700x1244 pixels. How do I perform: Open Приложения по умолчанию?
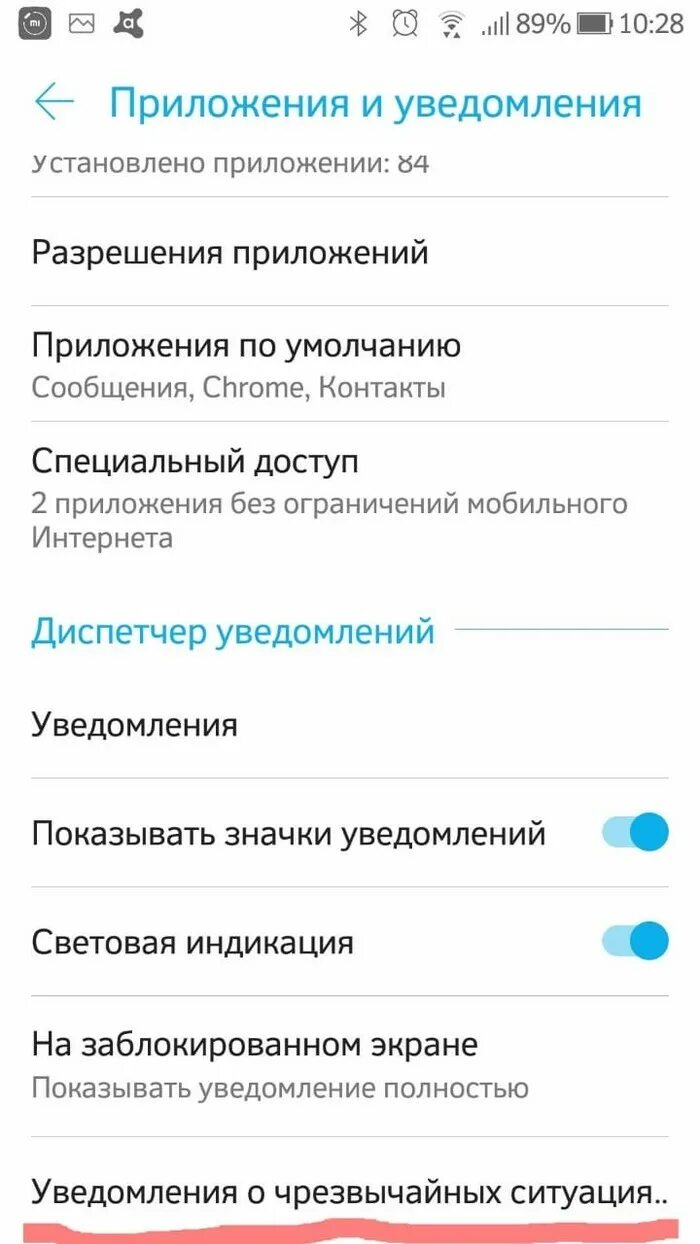tap(246, 363)
